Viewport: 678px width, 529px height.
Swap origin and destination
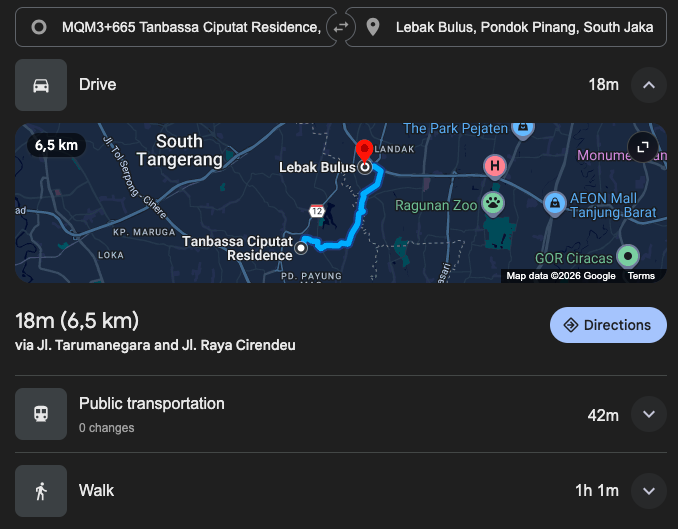pyautogui.click(x=341, y=27)
